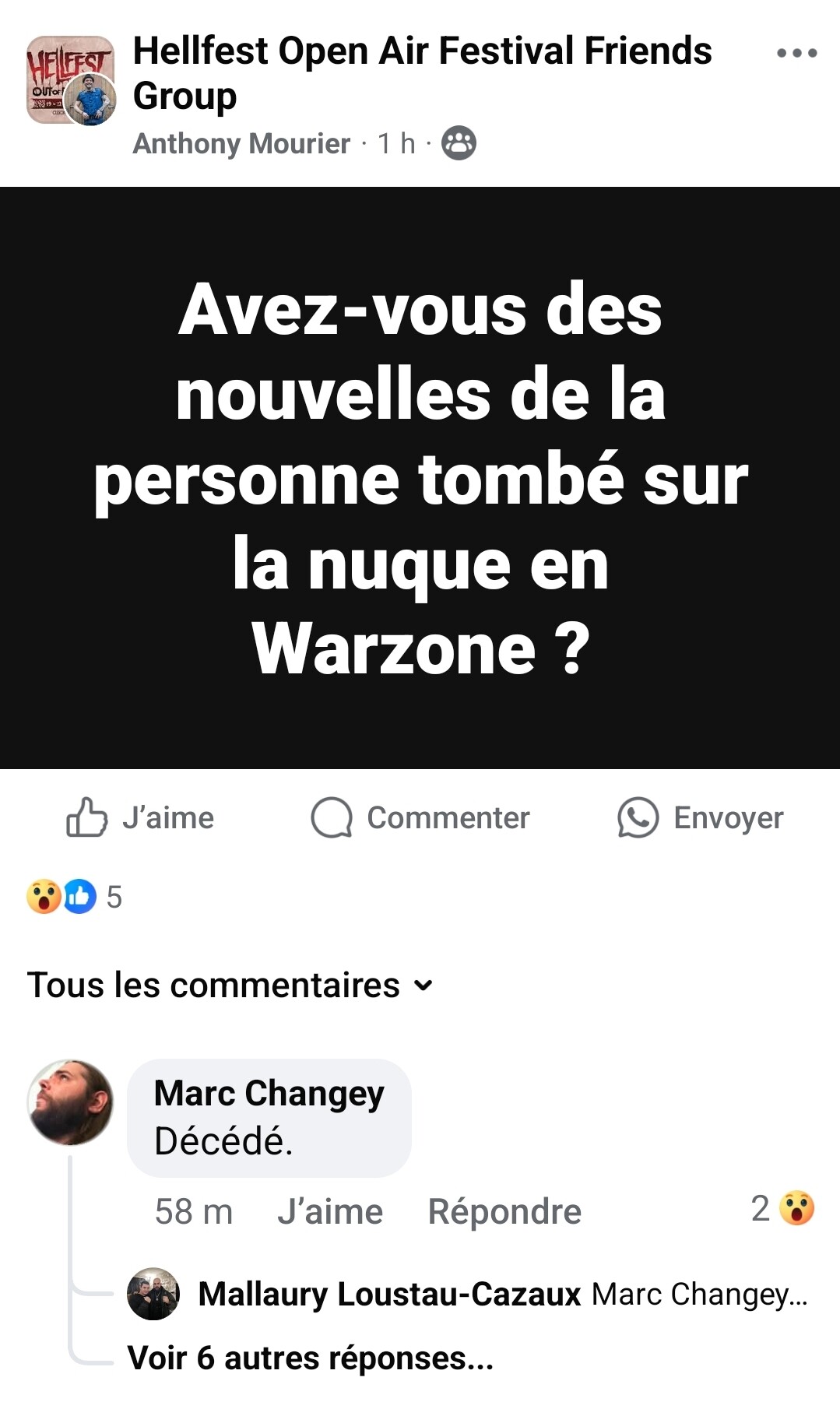
Task: Send the post via Envoyer
Action: (x=701, y=817)
